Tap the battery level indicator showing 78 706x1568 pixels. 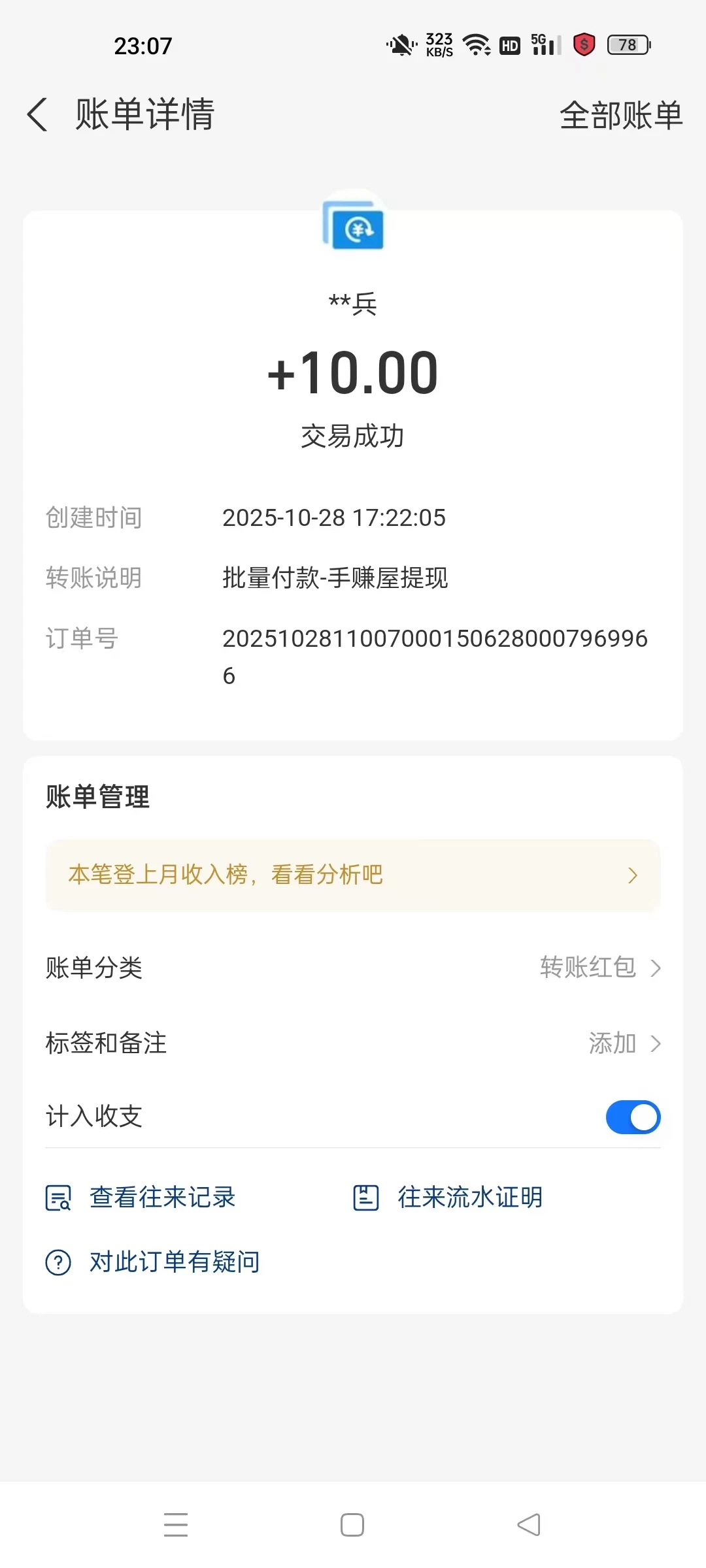click(627, 44)
